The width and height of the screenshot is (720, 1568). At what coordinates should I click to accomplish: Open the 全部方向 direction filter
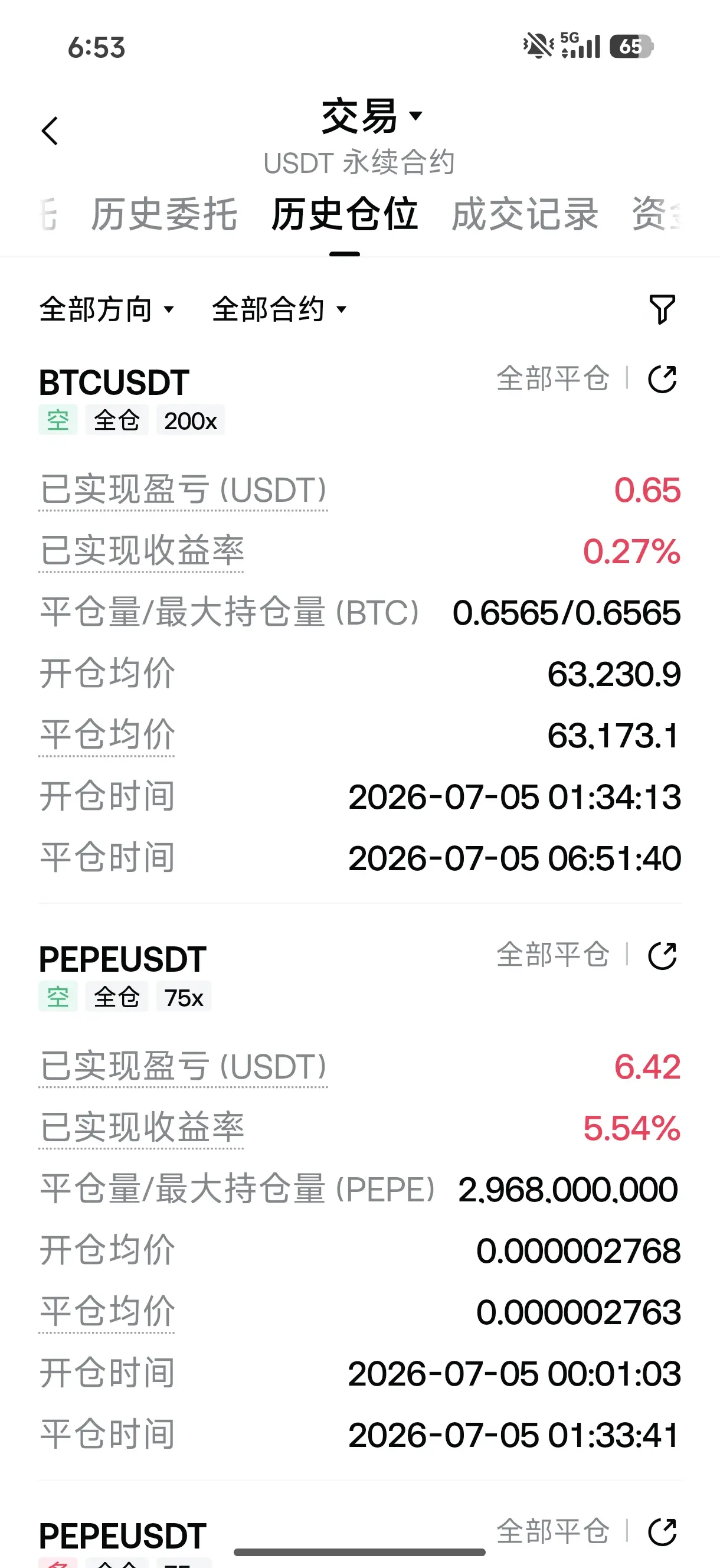pos(107,309)
